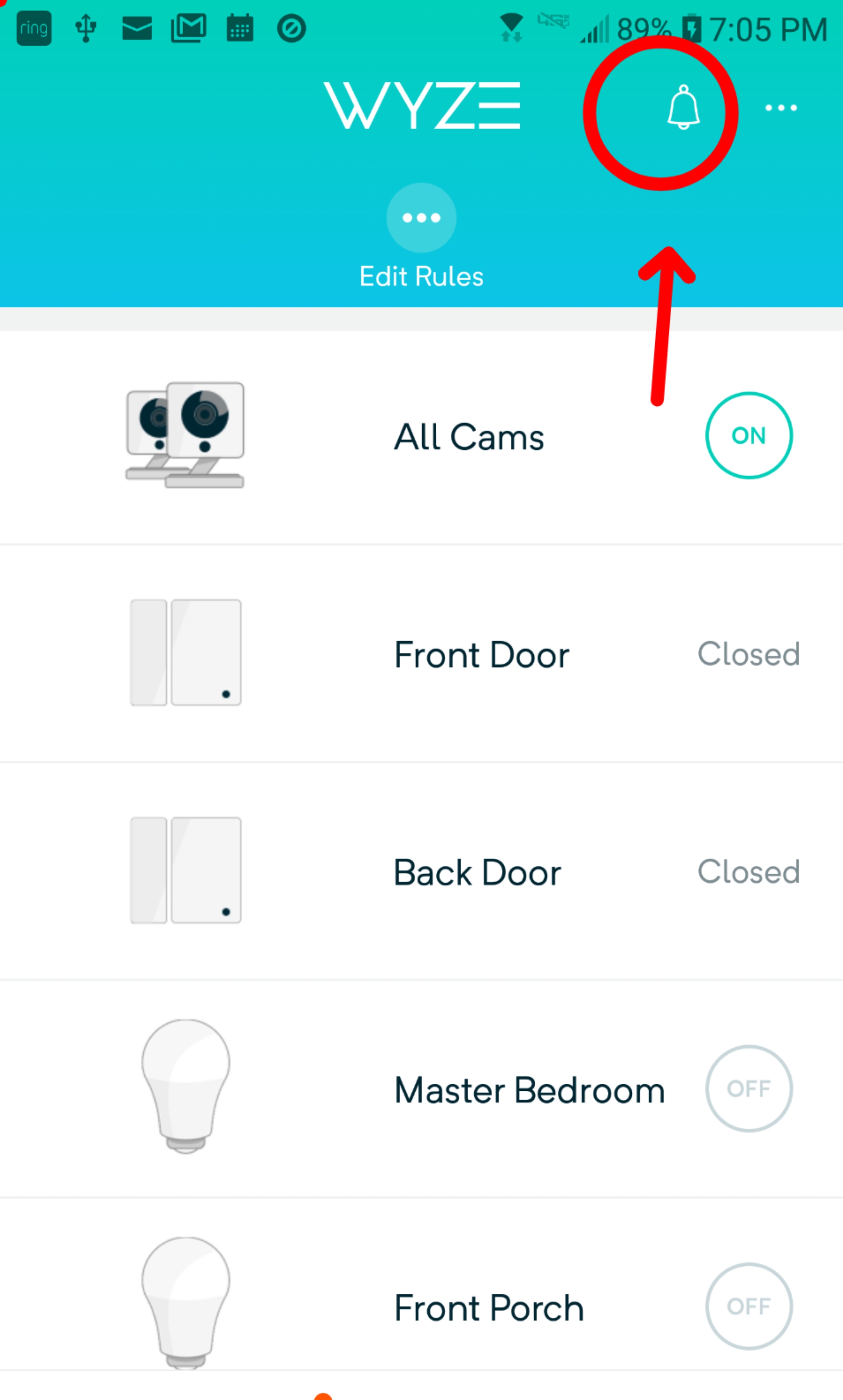Open the notifications bell
This screenshot has width=843, height=1400.
(x=683, y=107)
